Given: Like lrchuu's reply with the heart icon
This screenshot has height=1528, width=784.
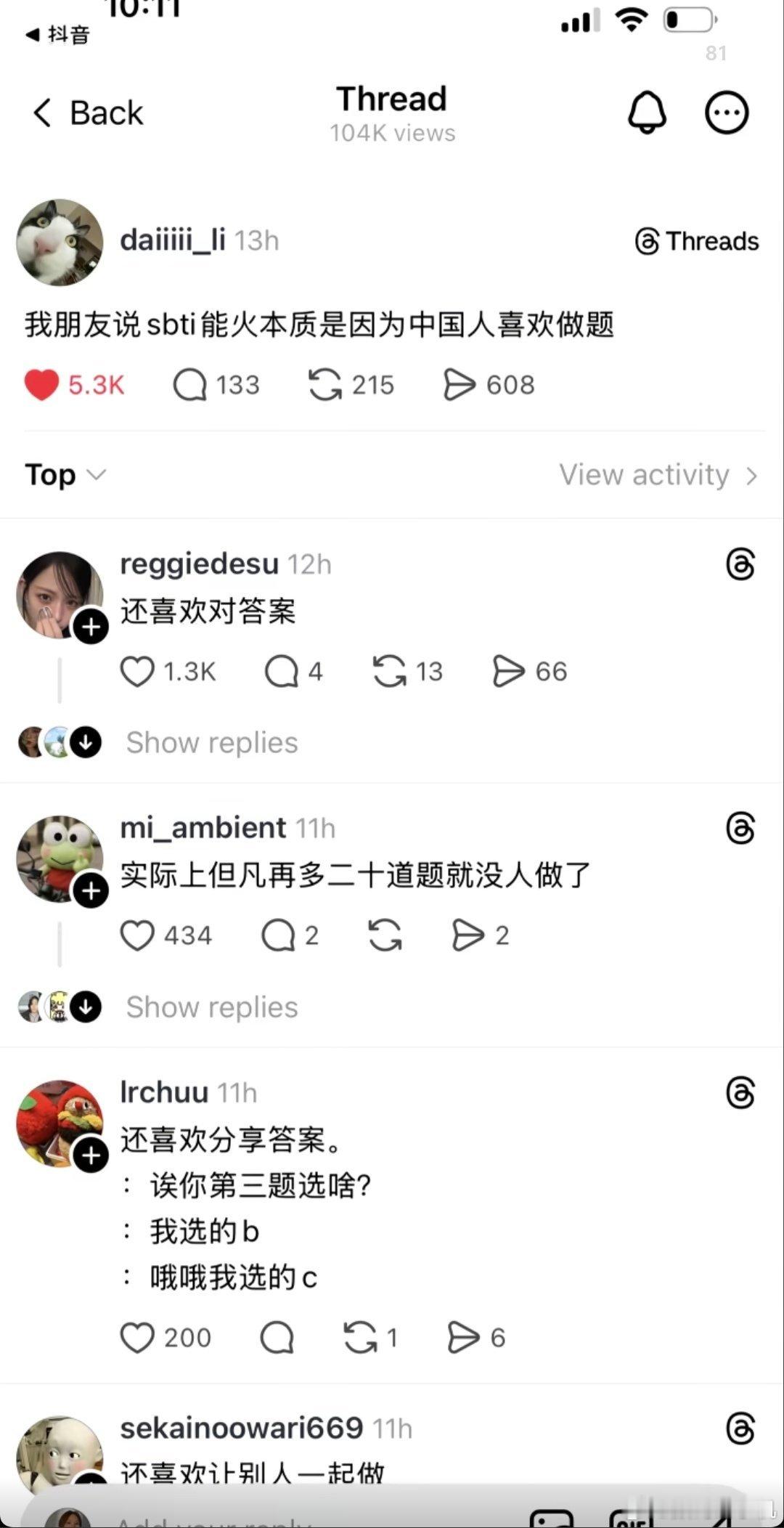Looking at the screenshot, I should (x=138, y=1336).
